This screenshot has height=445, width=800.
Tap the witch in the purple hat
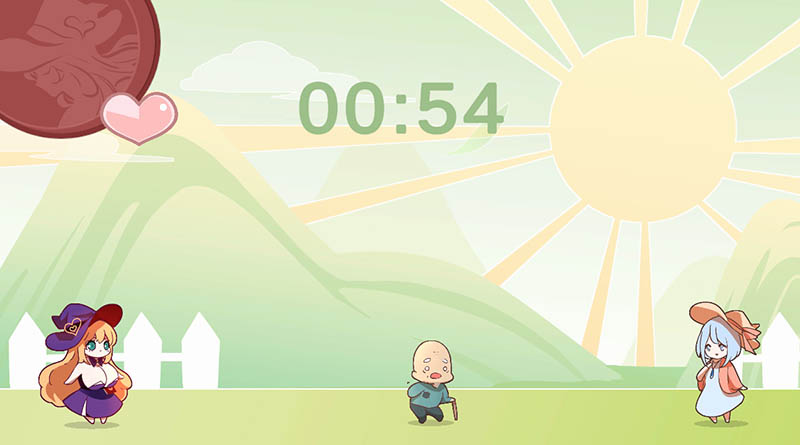click(85, 363)
